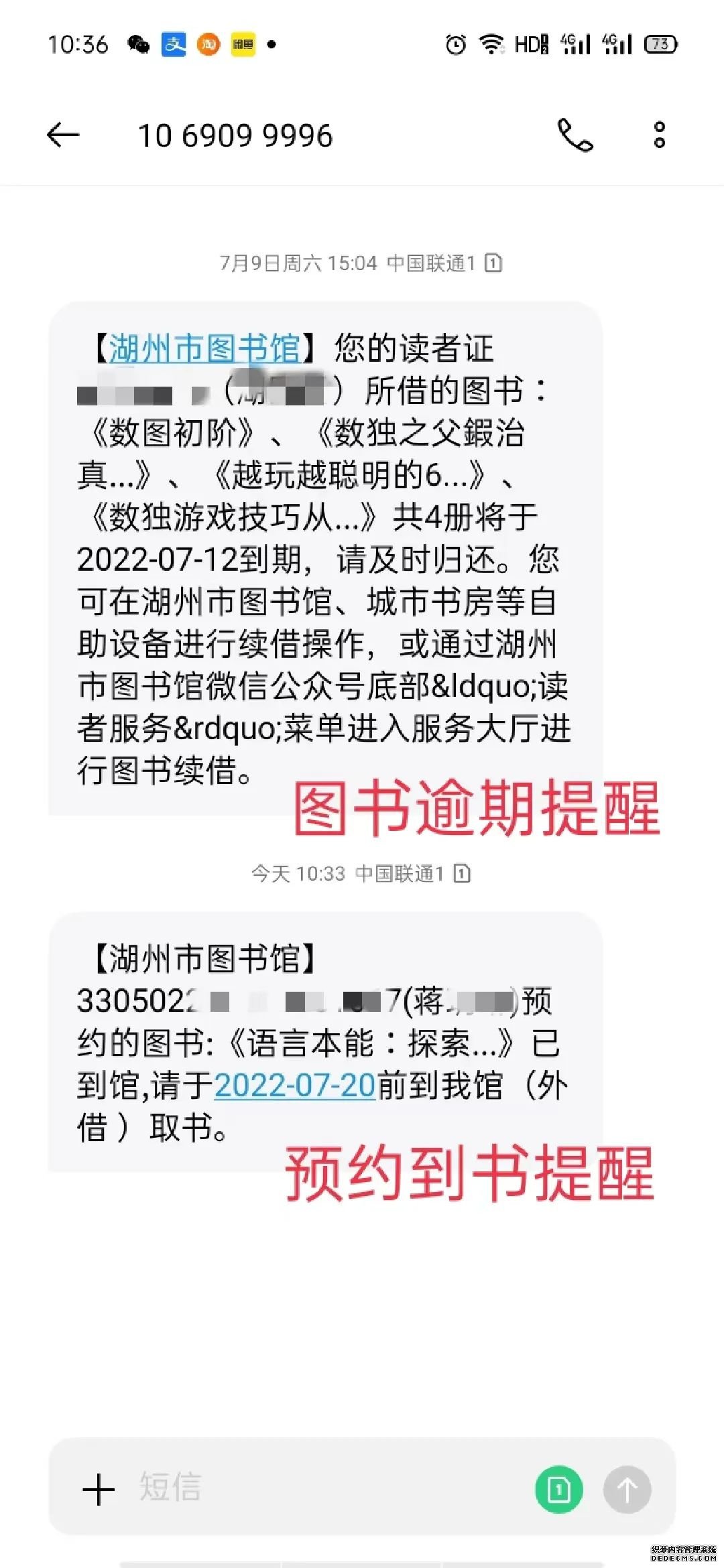
Task: Open the overflow menu
Action: point(659,135)
